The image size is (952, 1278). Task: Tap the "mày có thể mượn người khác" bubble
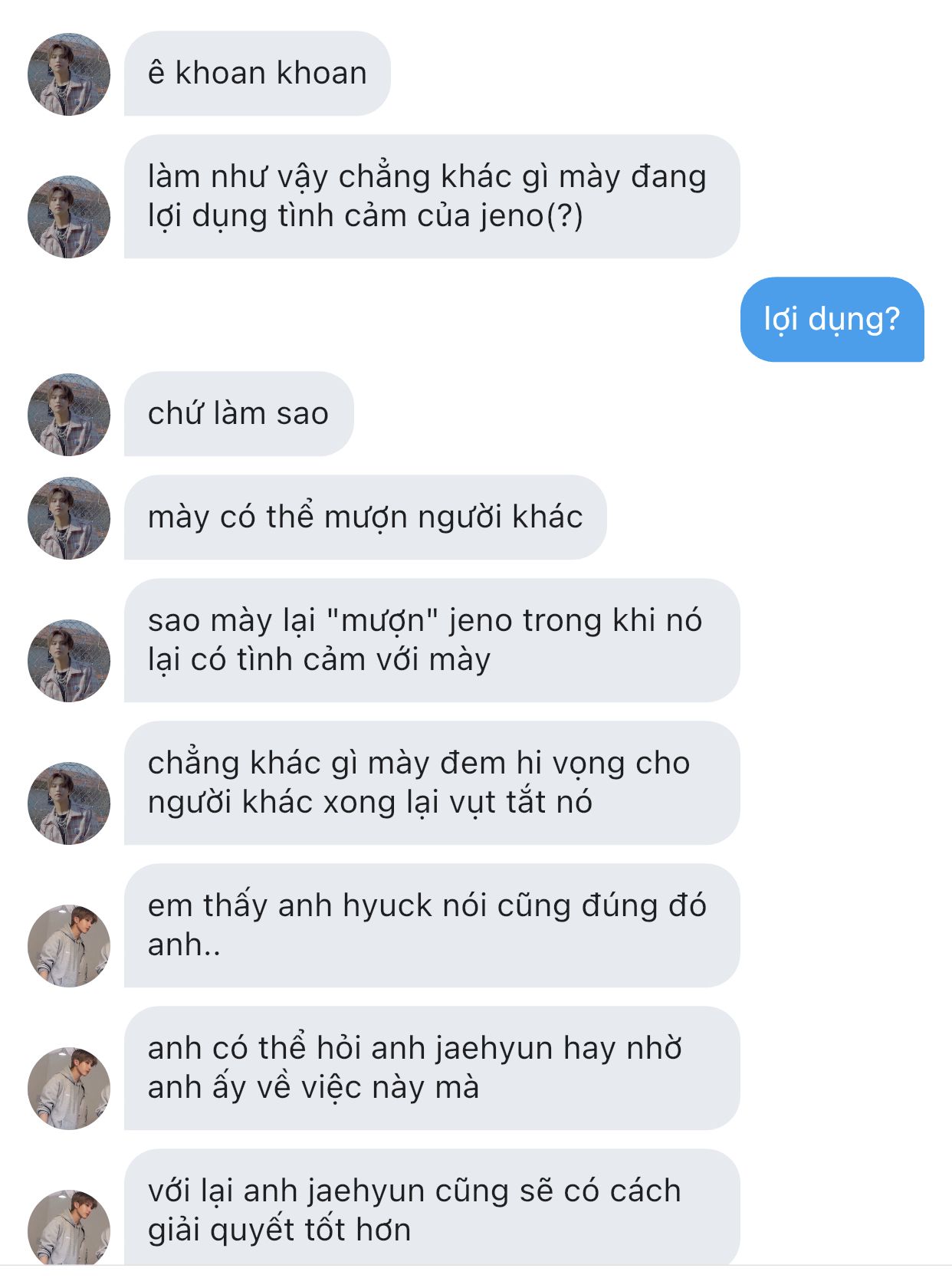pyautogui.click(x=365, y=517)
